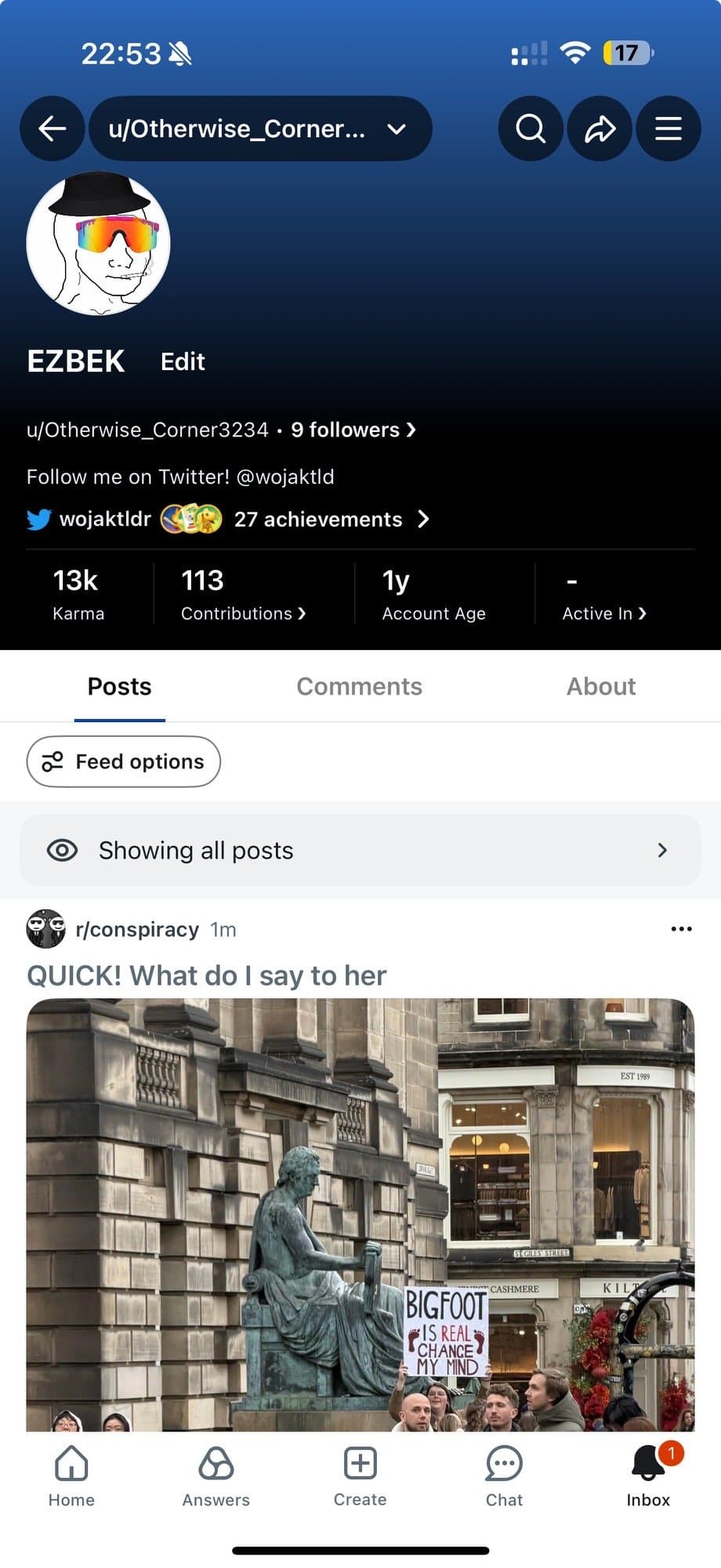Tap the share icon at top

pyautogui.click(x=600, y=129)
